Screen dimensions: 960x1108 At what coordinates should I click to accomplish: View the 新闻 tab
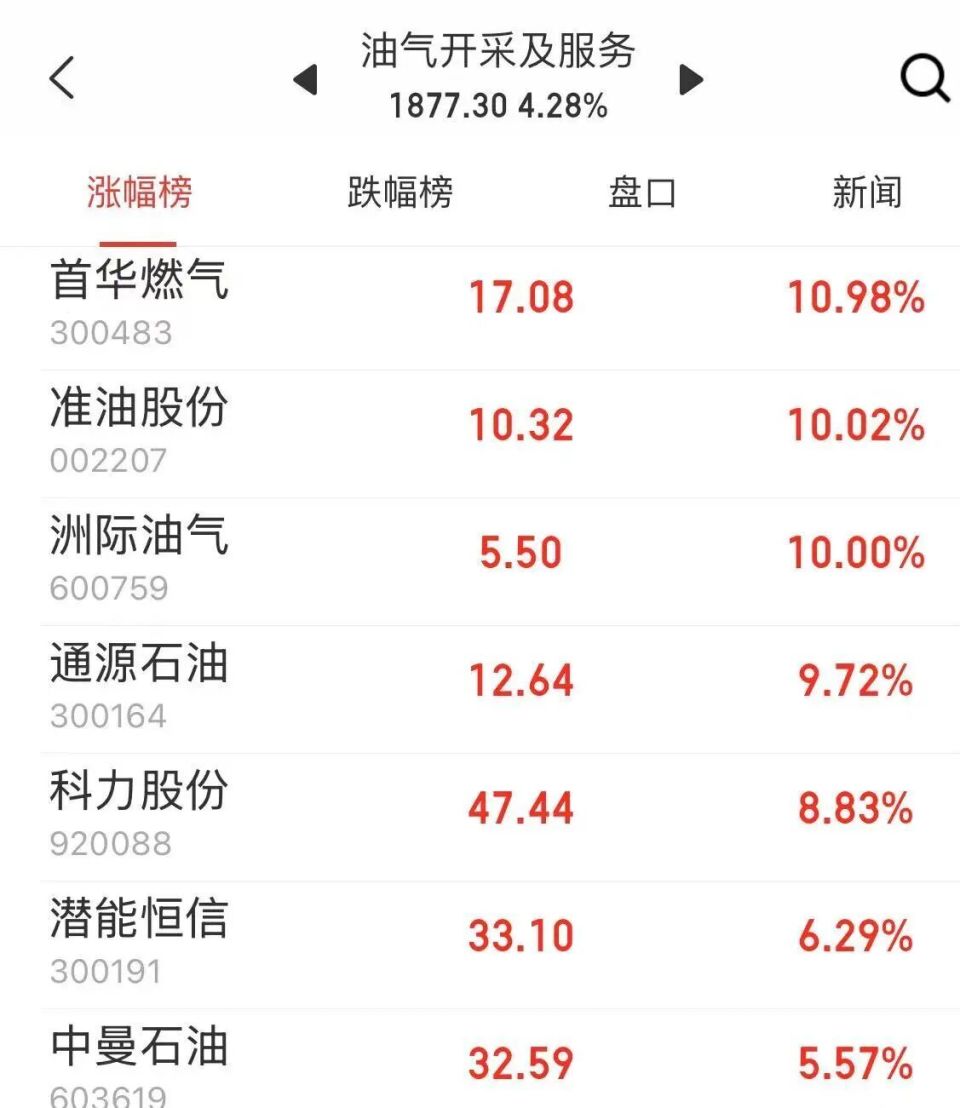coord(868,193)
